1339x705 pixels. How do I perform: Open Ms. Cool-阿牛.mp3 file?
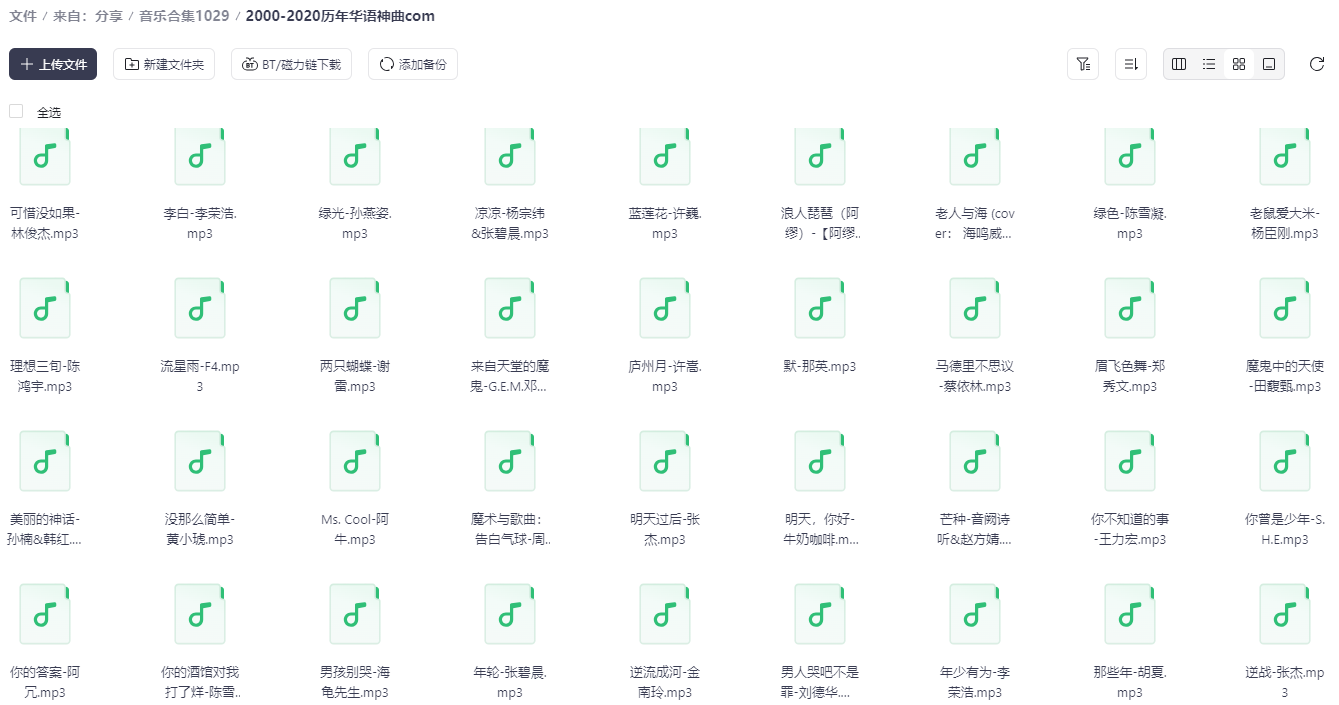tap(355, 464)
